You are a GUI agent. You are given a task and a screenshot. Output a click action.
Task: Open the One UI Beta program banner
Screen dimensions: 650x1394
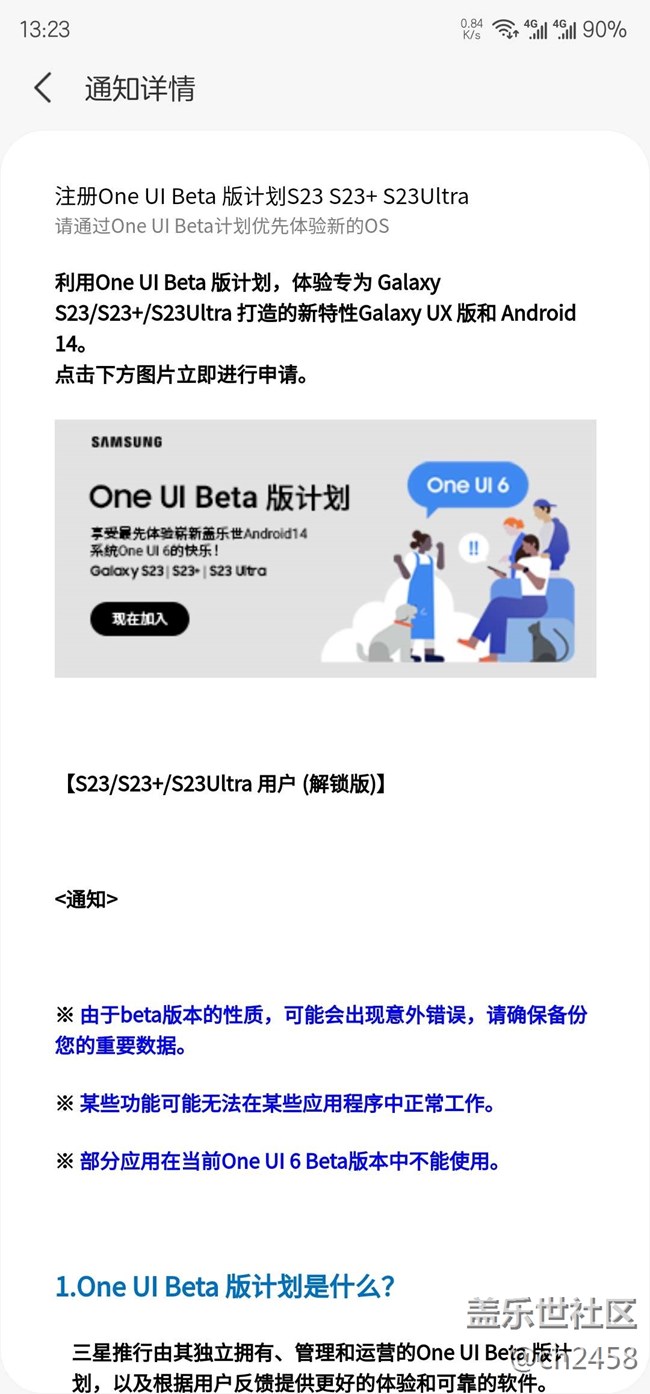325,548
